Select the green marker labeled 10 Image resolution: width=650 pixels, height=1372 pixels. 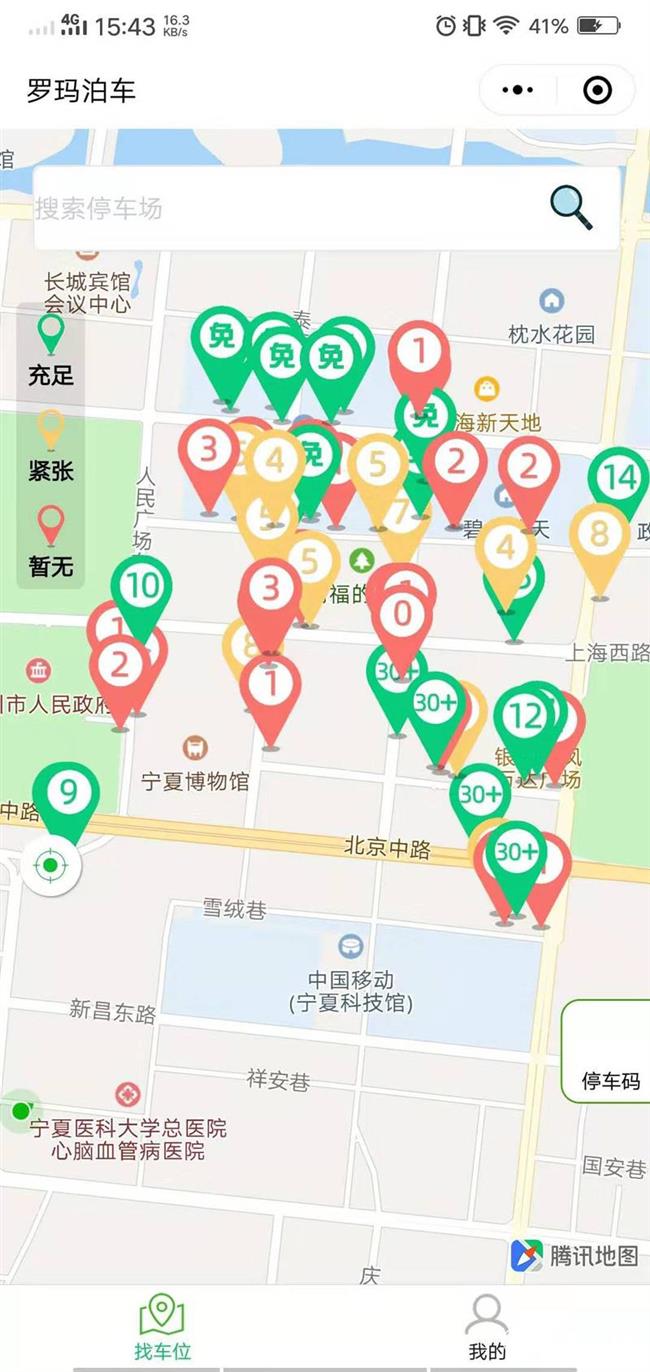pyautogui.click(x=142, y=587)
